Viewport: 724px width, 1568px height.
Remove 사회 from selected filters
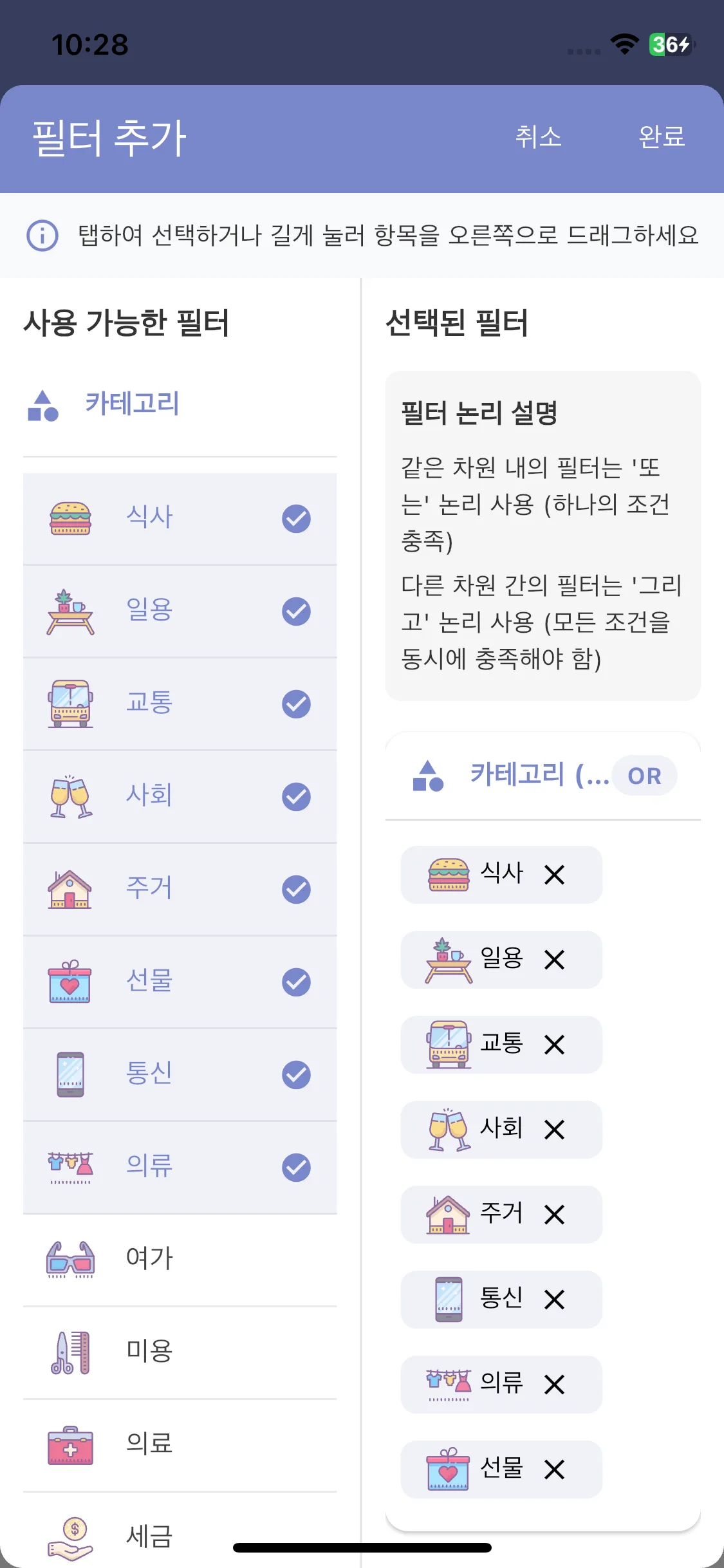pyautogui.click(x=554, y=1130)
